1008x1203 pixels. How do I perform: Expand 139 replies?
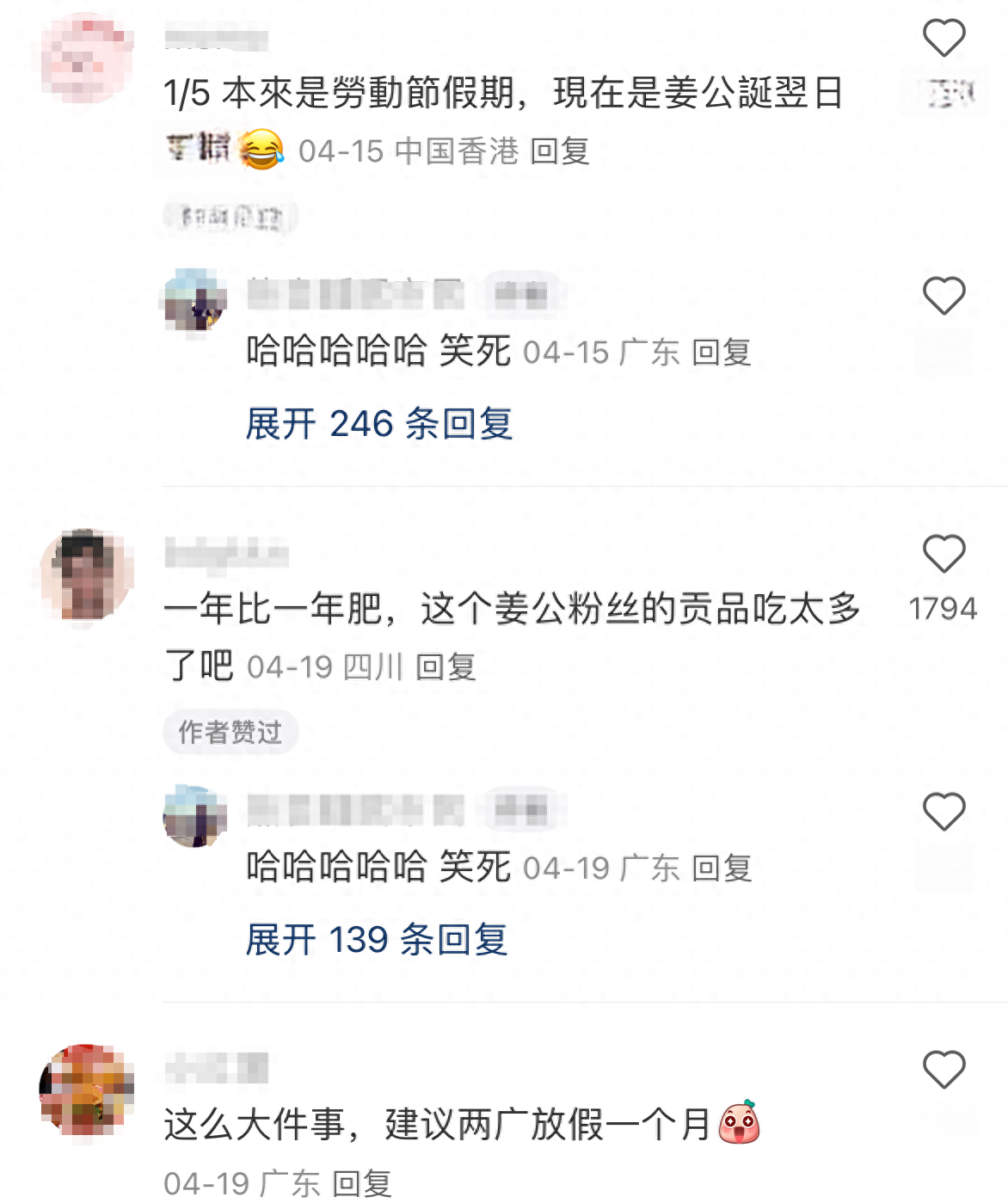(x=376, y=940)
